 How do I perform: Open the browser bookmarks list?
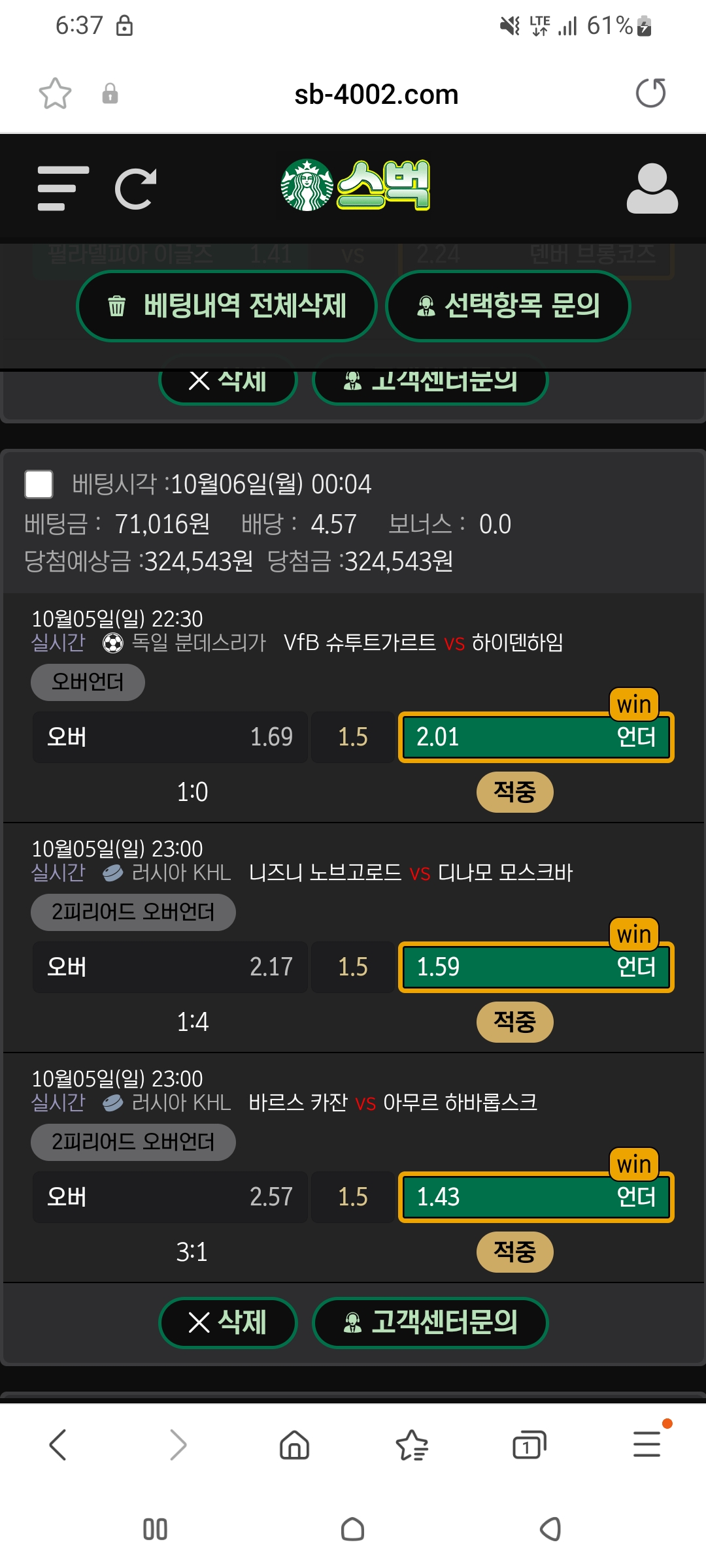[x=412, y=1445]
